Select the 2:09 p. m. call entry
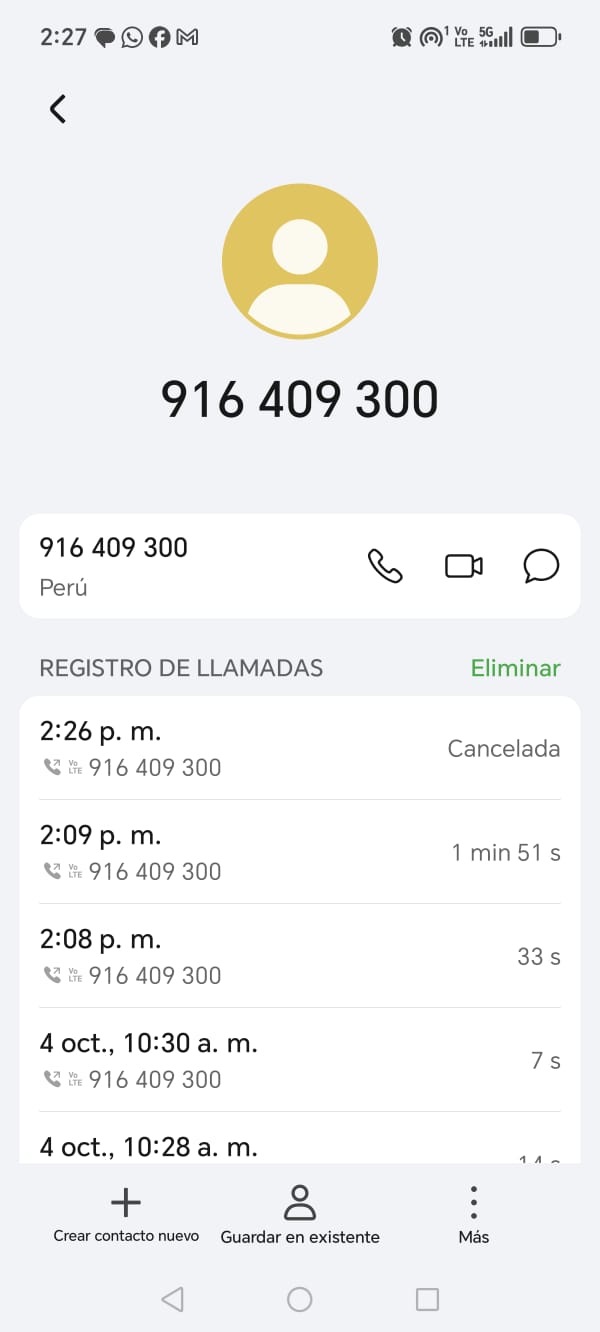Screen dimensions: 600x1332 [300, 852]
